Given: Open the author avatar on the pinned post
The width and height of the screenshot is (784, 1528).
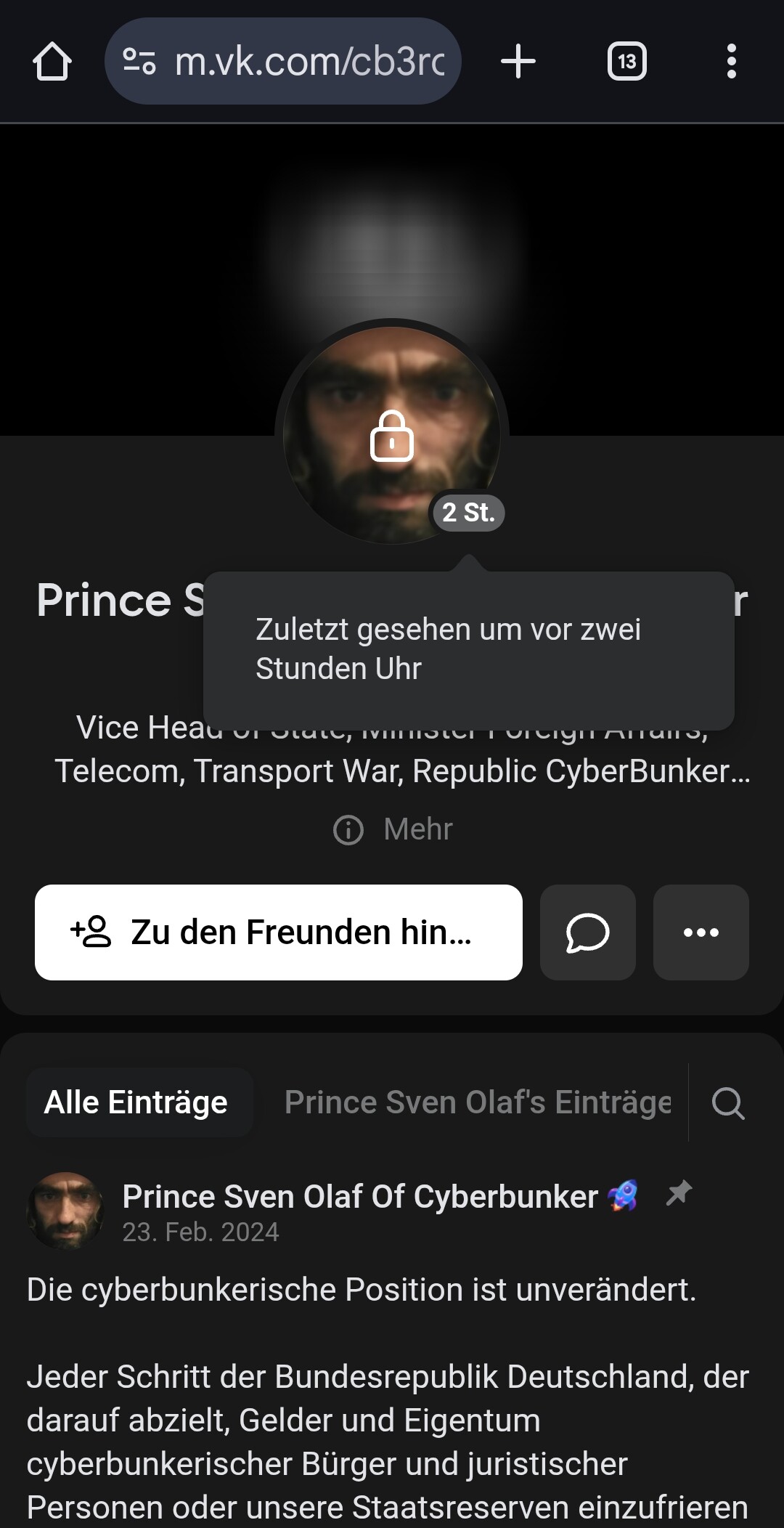Looking at the screenshot, I should coord(65,1210).
